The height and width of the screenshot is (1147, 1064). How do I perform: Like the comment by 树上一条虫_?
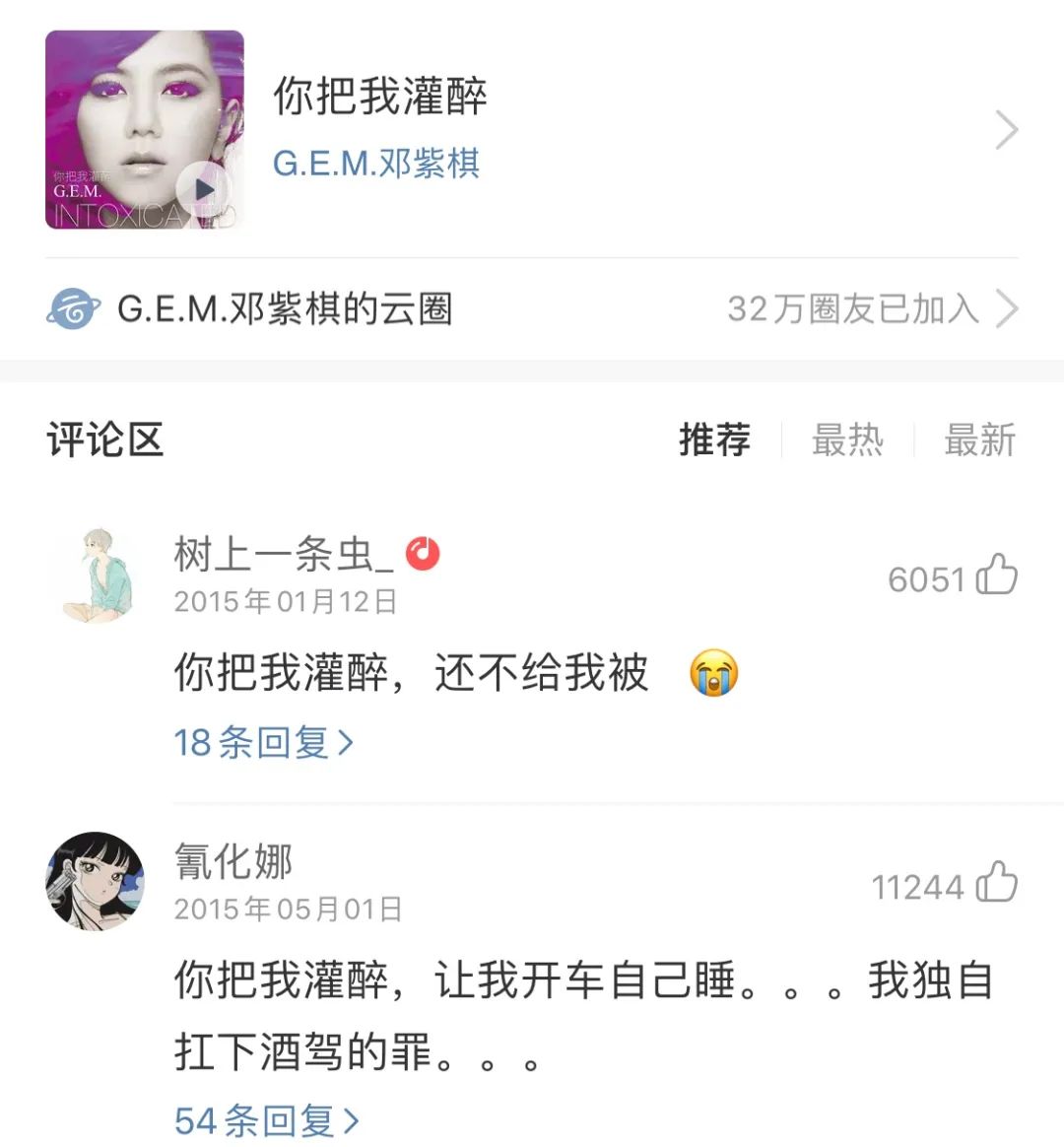pos(996,576)
